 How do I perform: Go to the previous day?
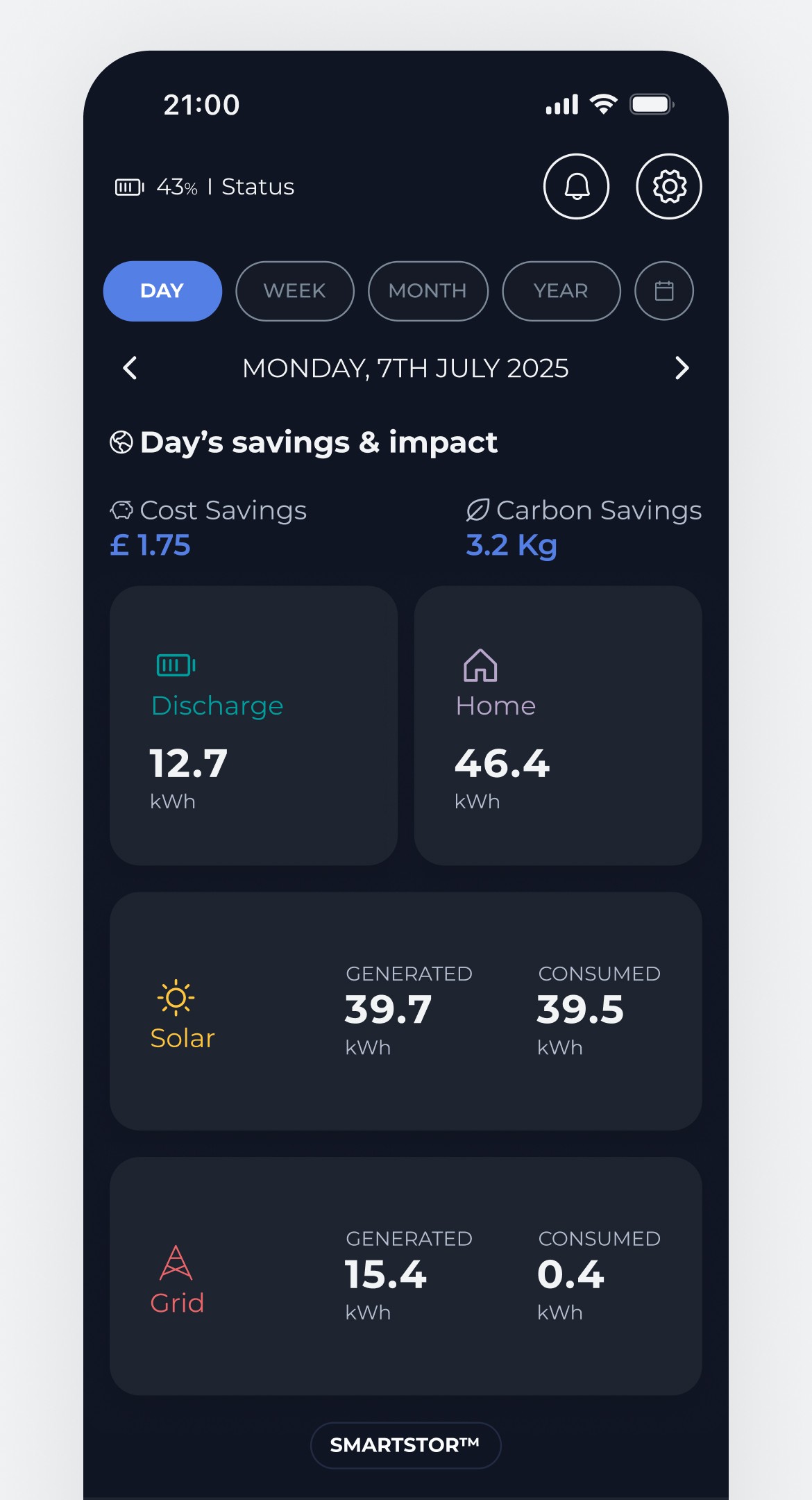130,368
